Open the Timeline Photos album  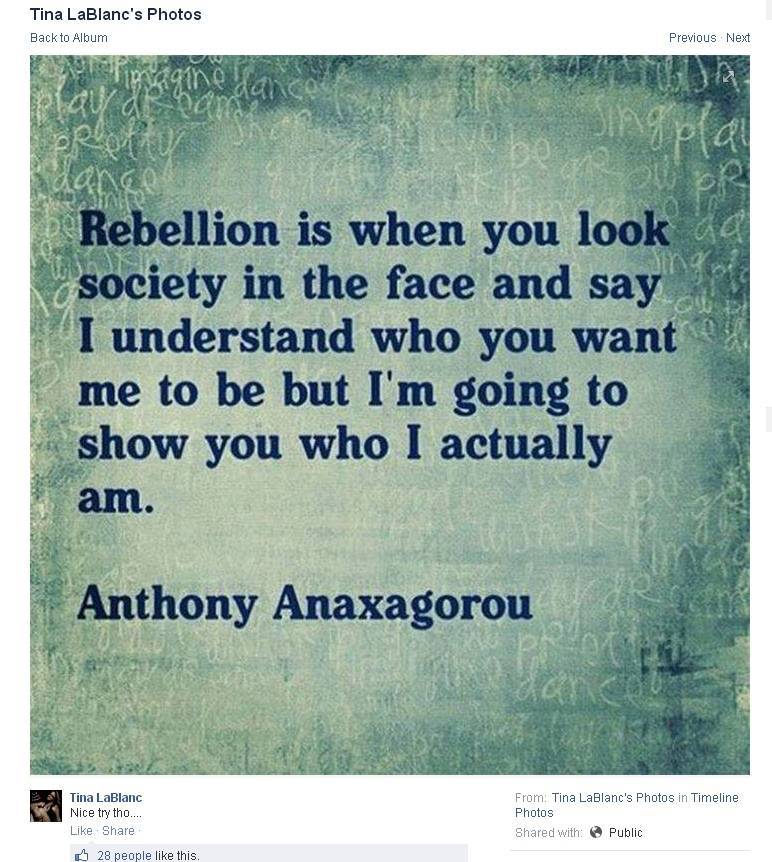pyautogui.click(x=626, y=805)
